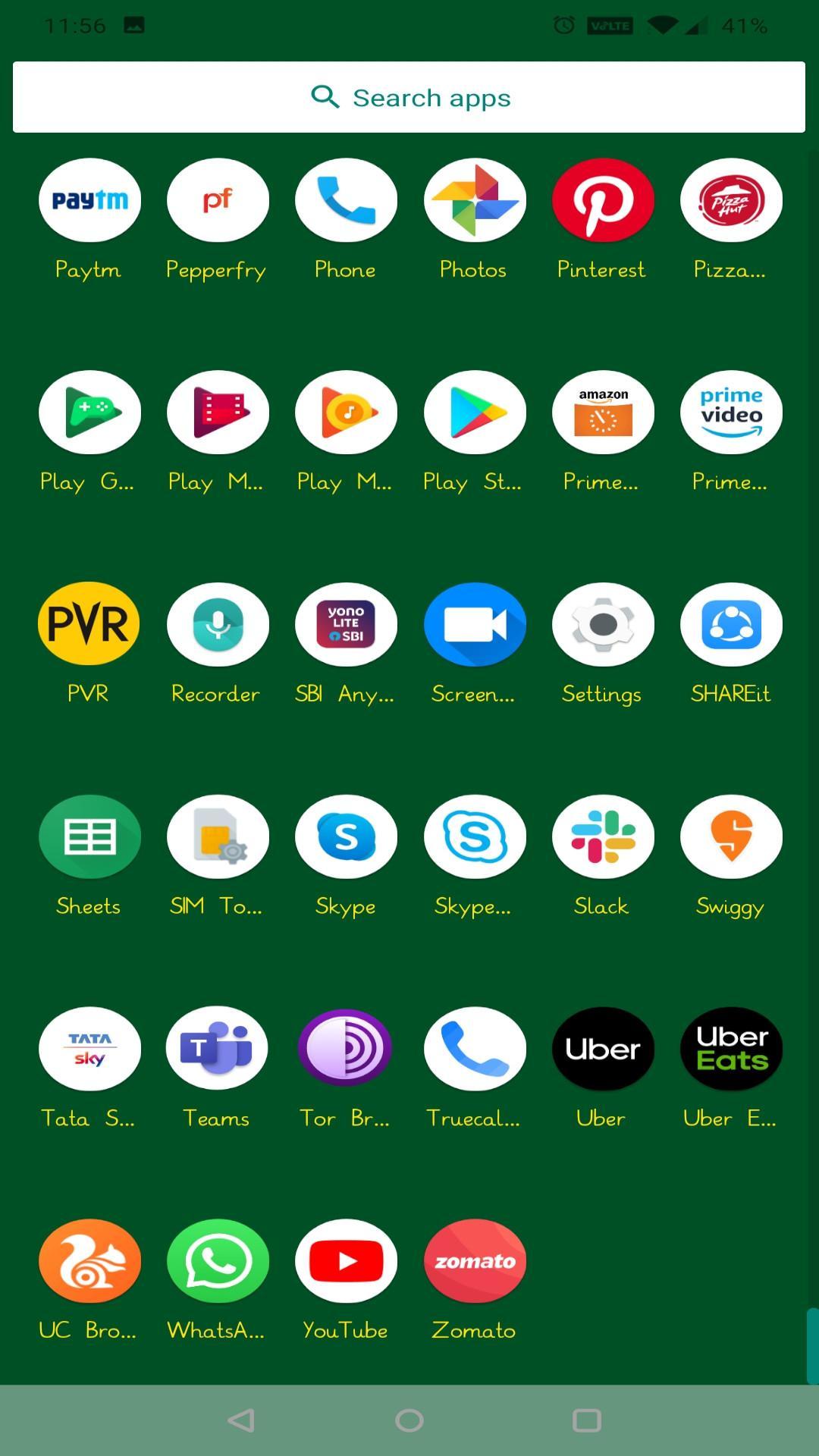Launch Pepperfry
The height and width of the screenshot is (1456, 819).
click(218, 201)
